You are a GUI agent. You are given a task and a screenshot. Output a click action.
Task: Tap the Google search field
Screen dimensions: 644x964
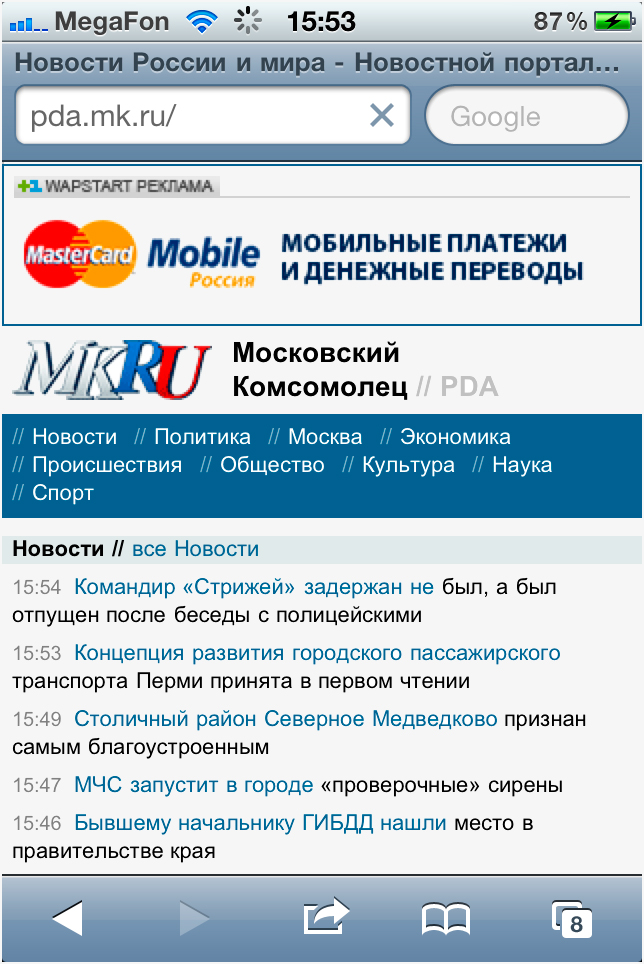pyautogui.click(x=526, y=116)
